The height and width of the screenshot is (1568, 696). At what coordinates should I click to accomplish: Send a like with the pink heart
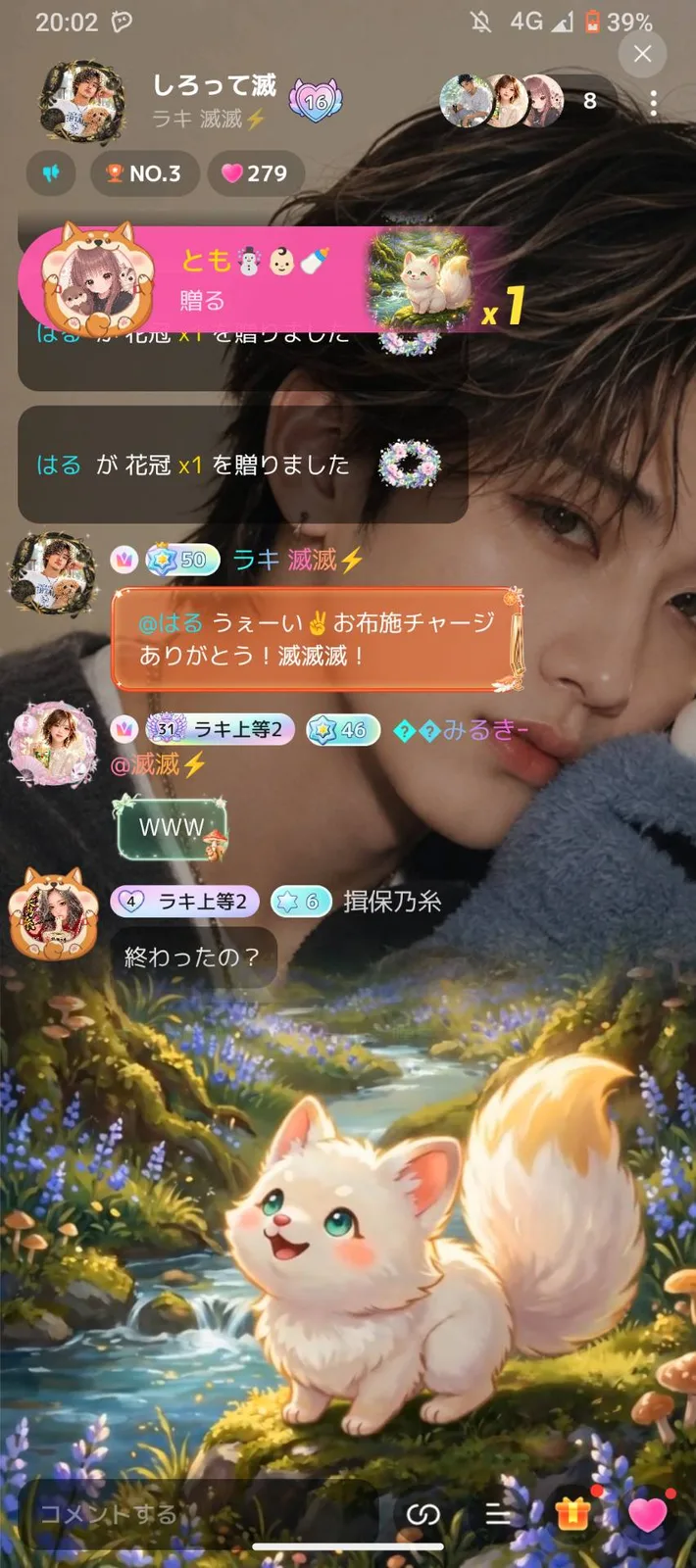[x=648, y=1514]
